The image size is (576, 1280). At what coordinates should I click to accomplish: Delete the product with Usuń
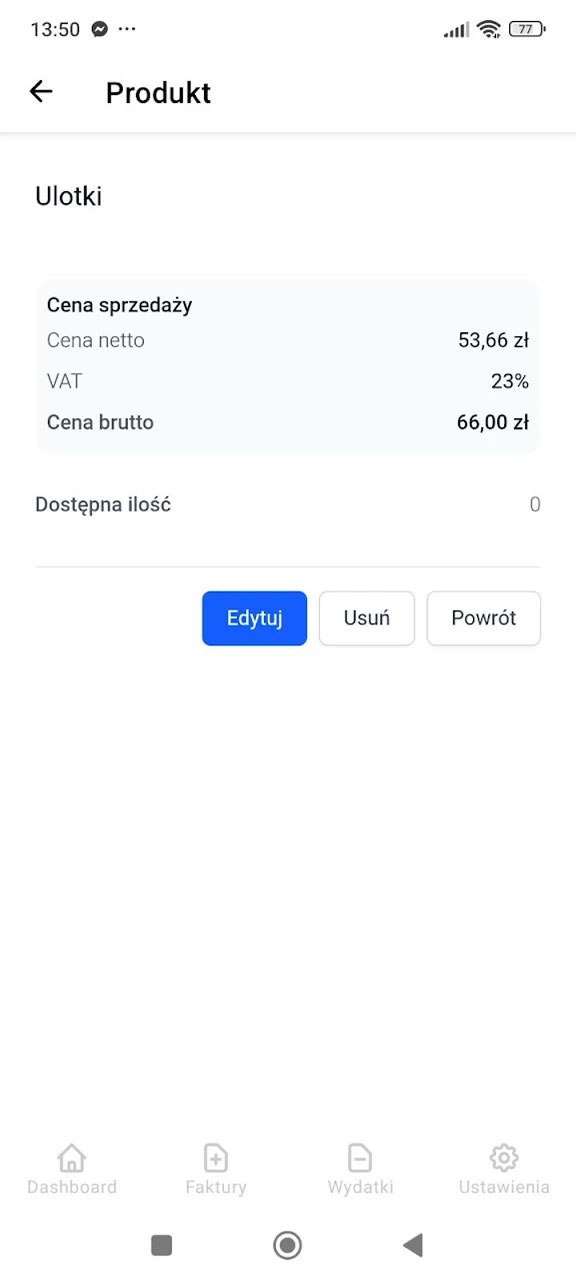coord(366,618)
